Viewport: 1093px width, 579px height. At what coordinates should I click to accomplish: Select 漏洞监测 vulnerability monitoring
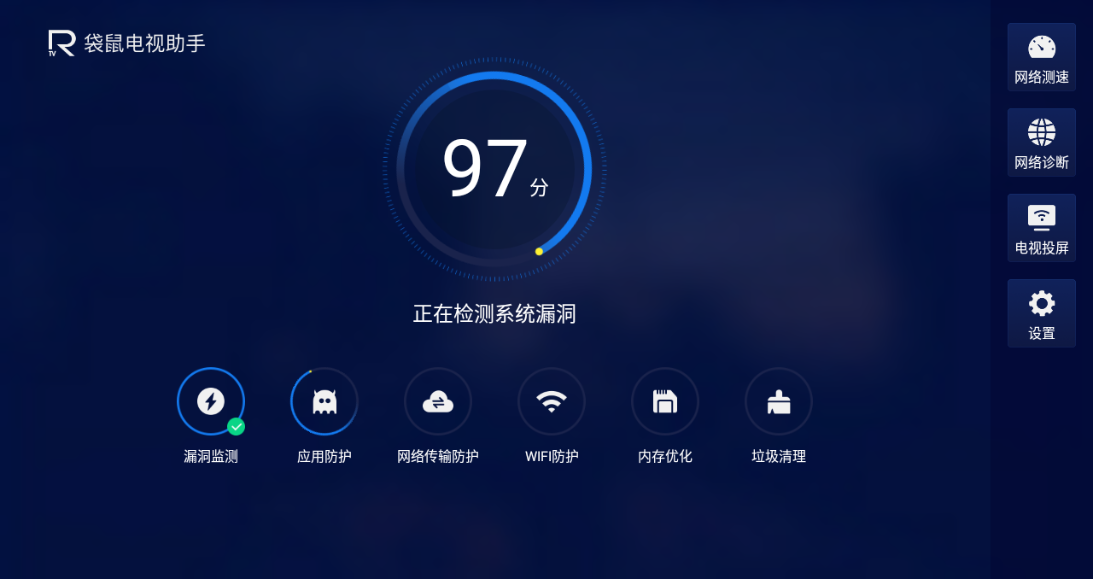point(211,402)
